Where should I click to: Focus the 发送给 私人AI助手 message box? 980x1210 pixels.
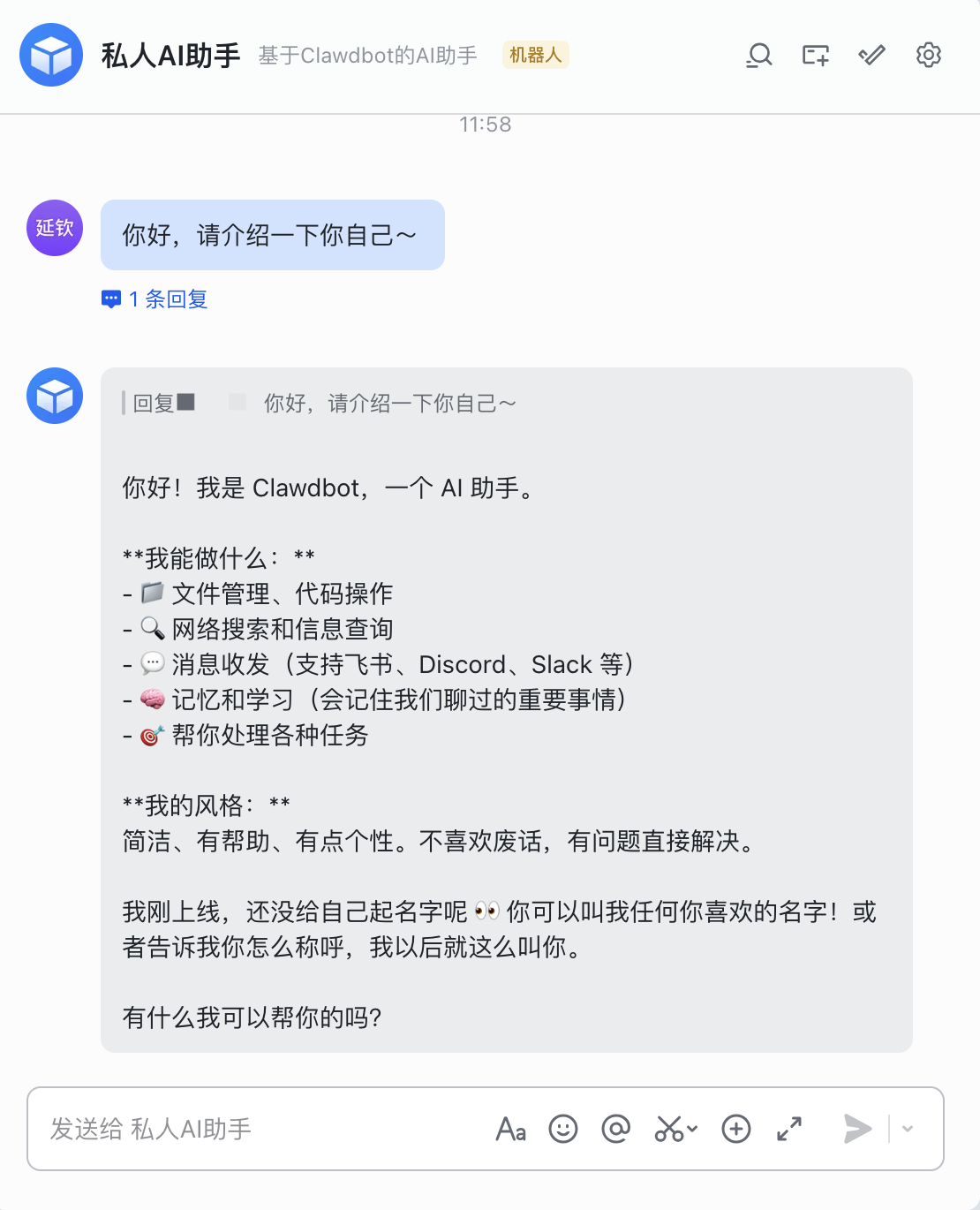pyautogui.click(x=256, y=1129)
